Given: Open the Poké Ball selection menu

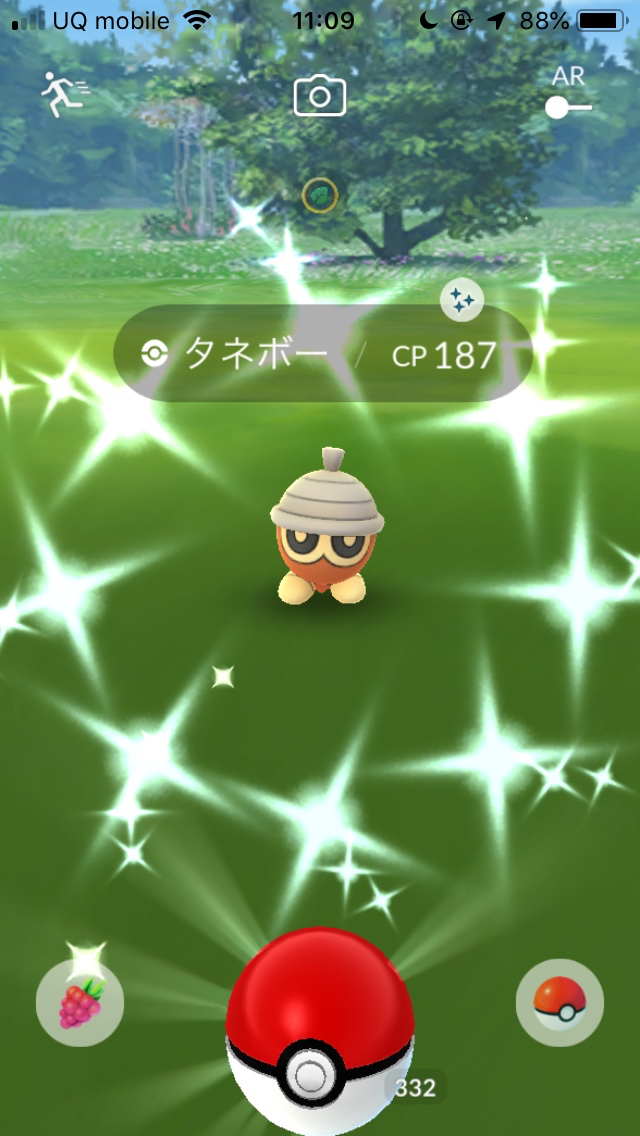Looking at the screenshot, I should point(560,1003).
